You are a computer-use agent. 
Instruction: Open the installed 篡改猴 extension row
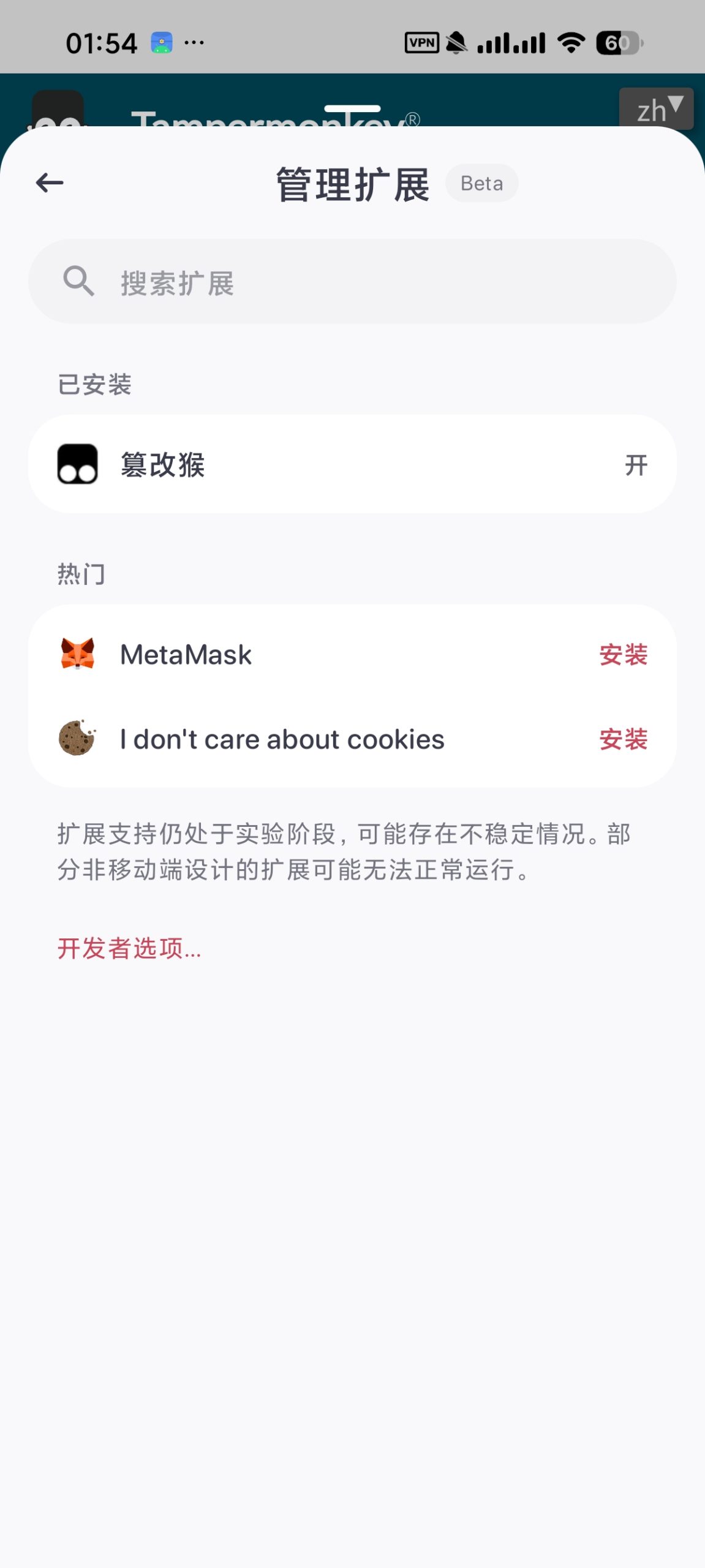tap(352, 465)
